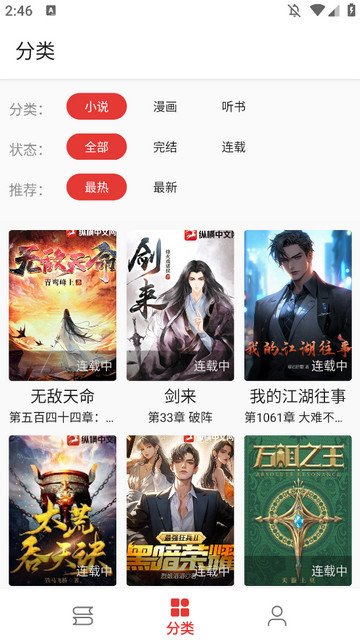360x640 pixels.
Task: Select the 小说 category chip
Action: (97, 107)
